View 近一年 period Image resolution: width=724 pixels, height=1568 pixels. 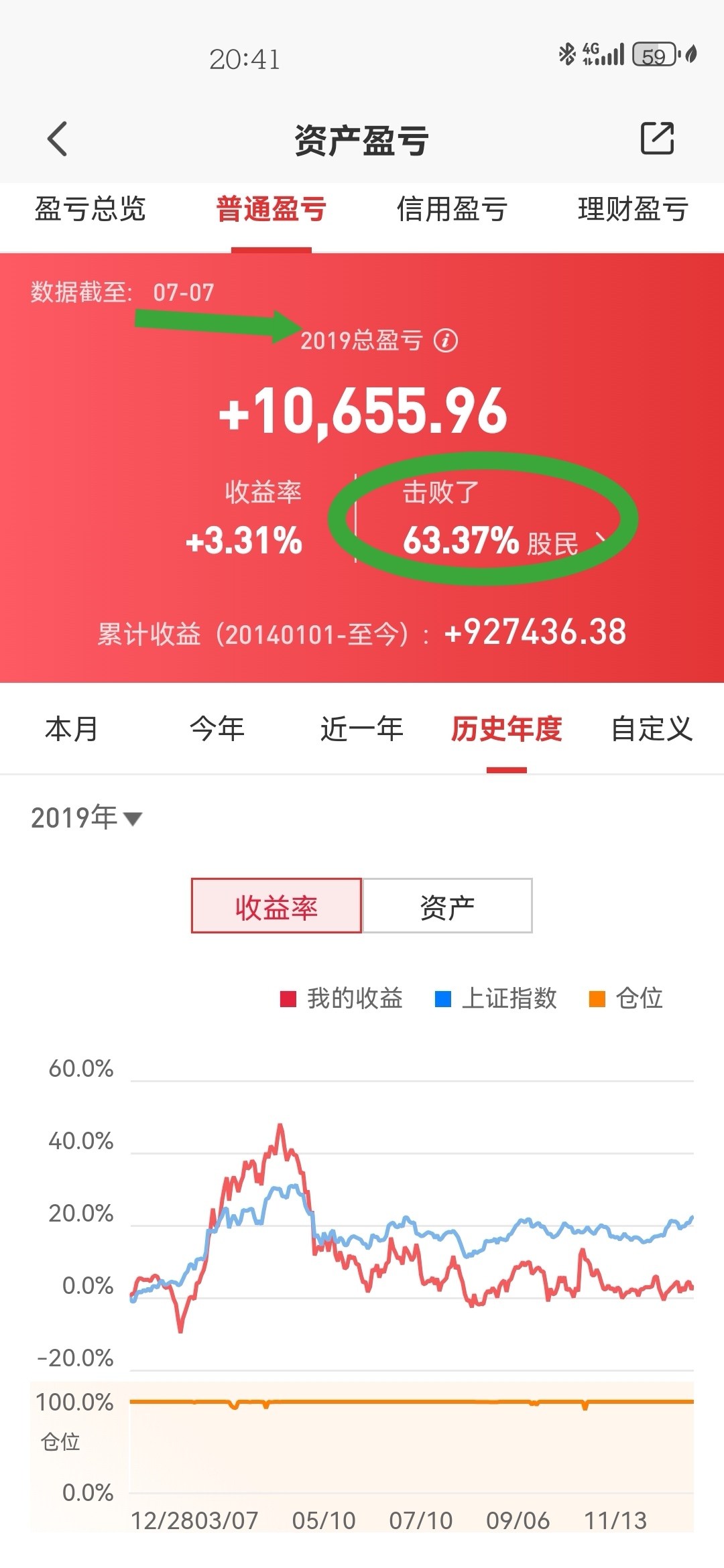(x=362, y=729)
